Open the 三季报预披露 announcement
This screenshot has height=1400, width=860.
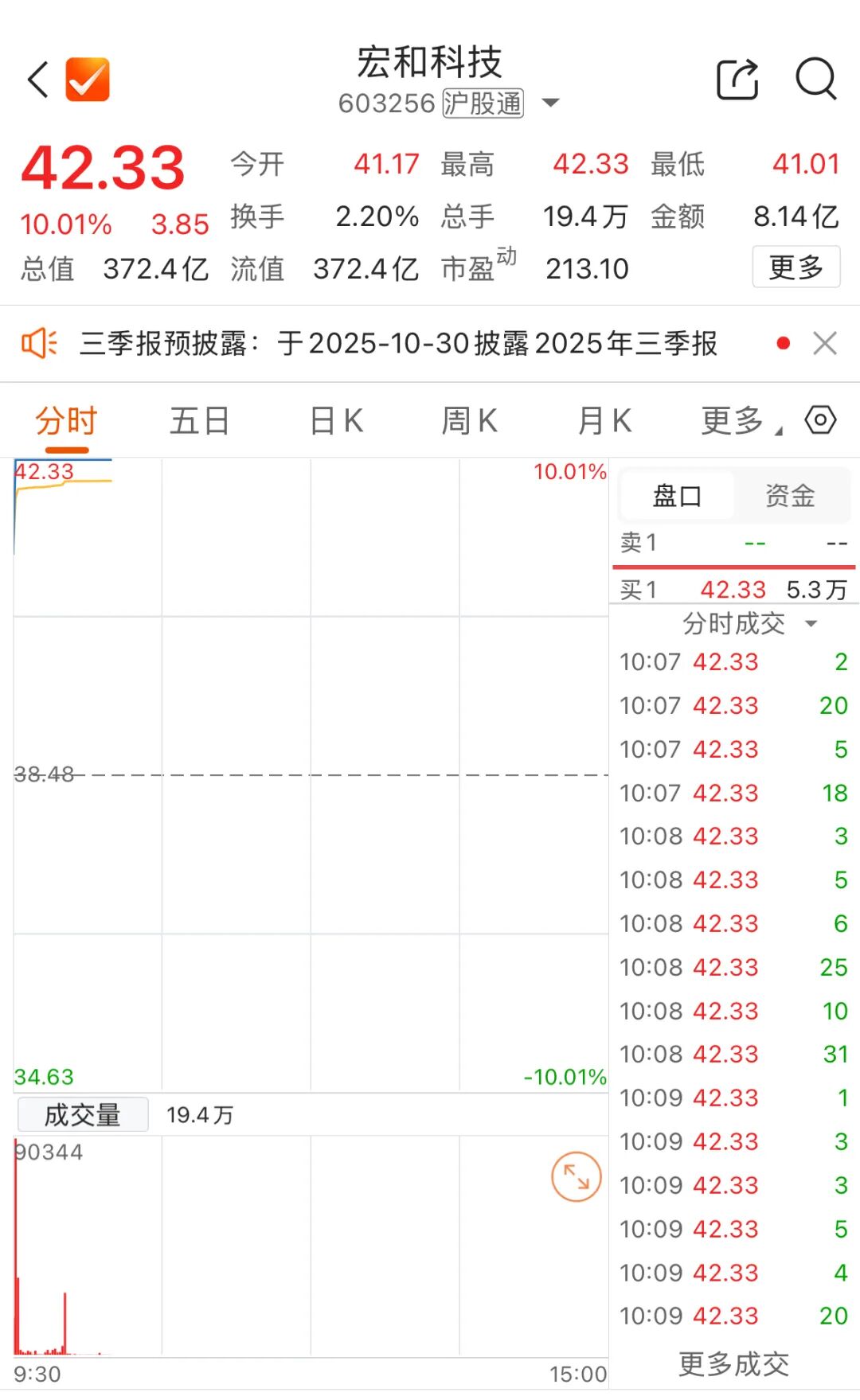click(x=398, y=344)
